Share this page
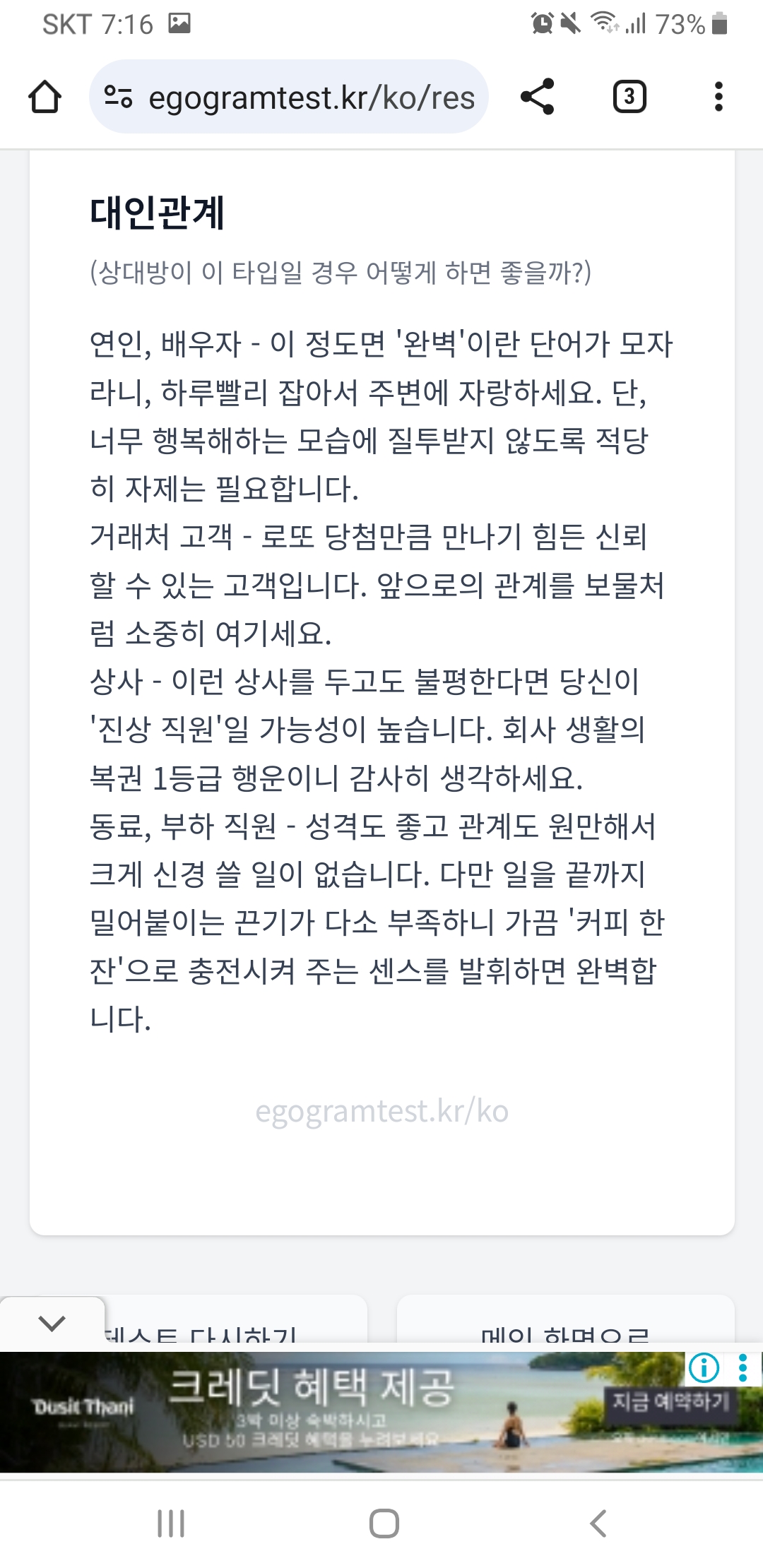 click(x=537, y=97)
